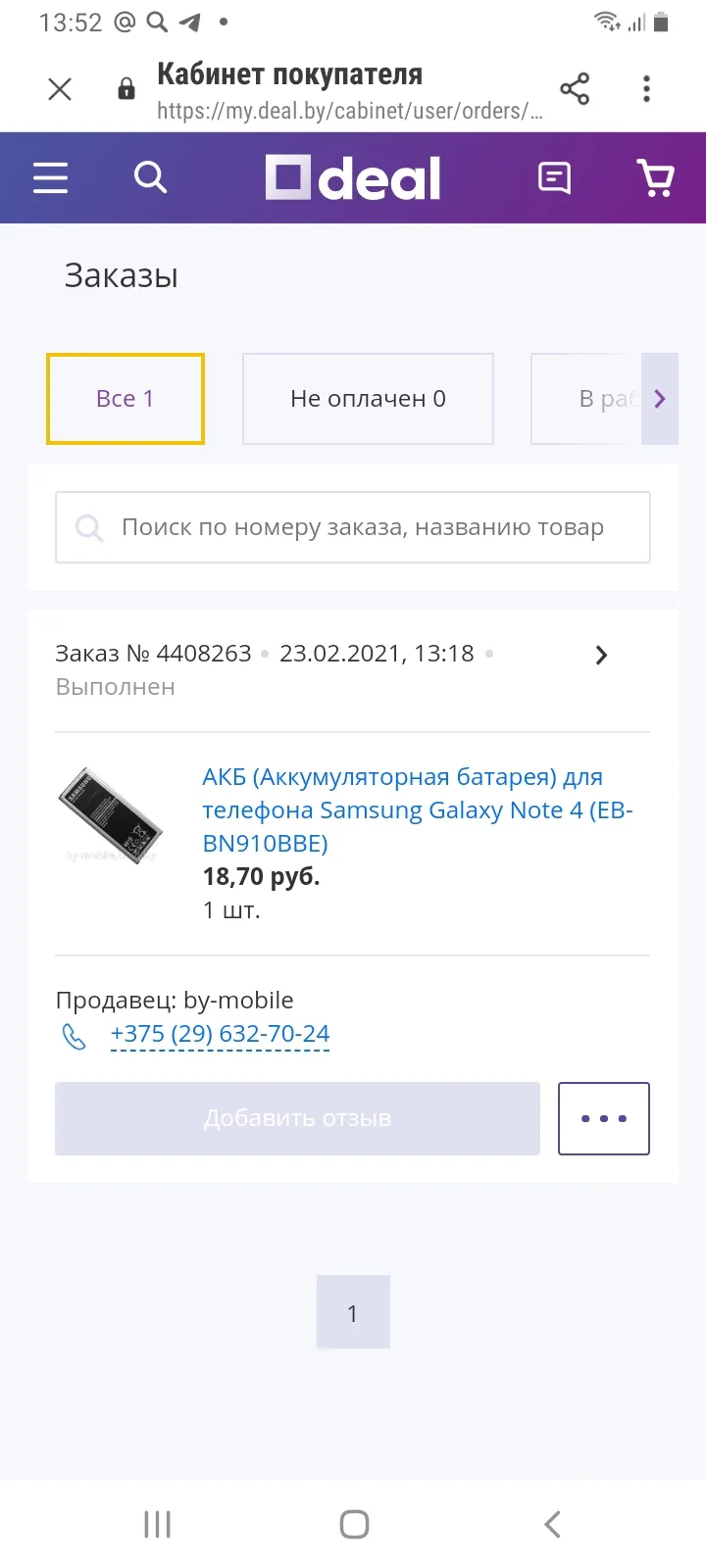Open order № 4408263 details
The image size is (706, 1568).
point(601,656)
